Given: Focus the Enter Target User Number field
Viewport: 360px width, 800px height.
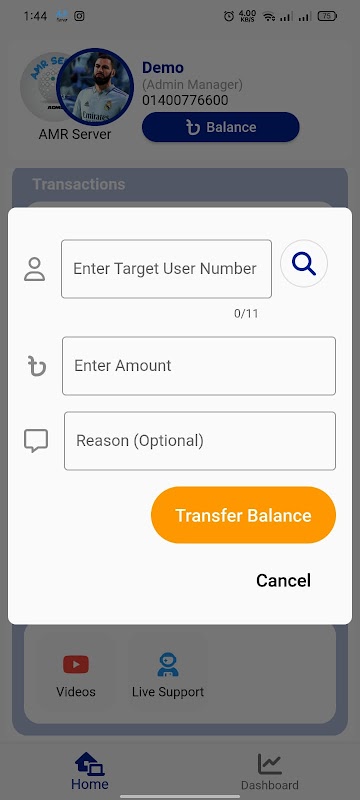Looking at the screenshot, I should (166, 269).
